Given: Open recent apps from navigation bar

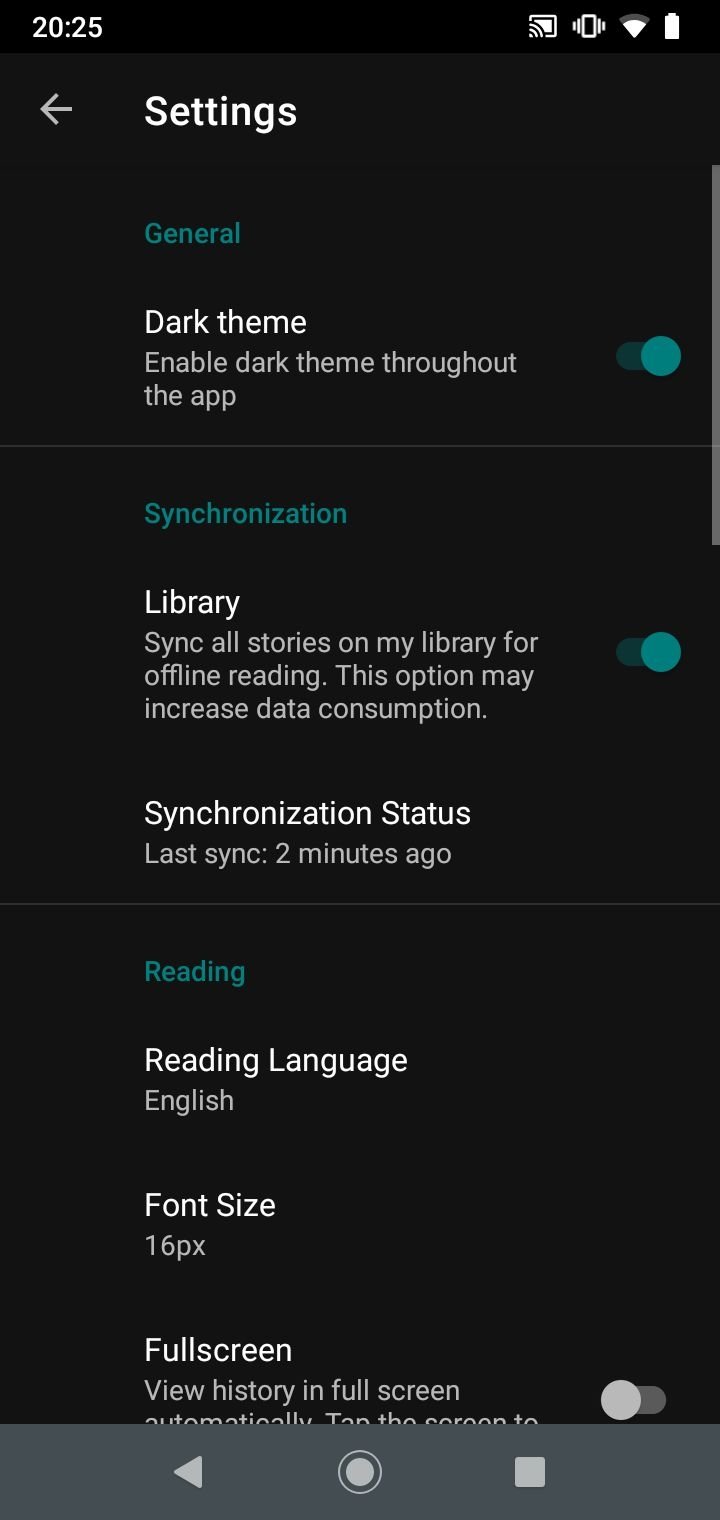Looking at the screenshot, I should (x=529, y=1471).
